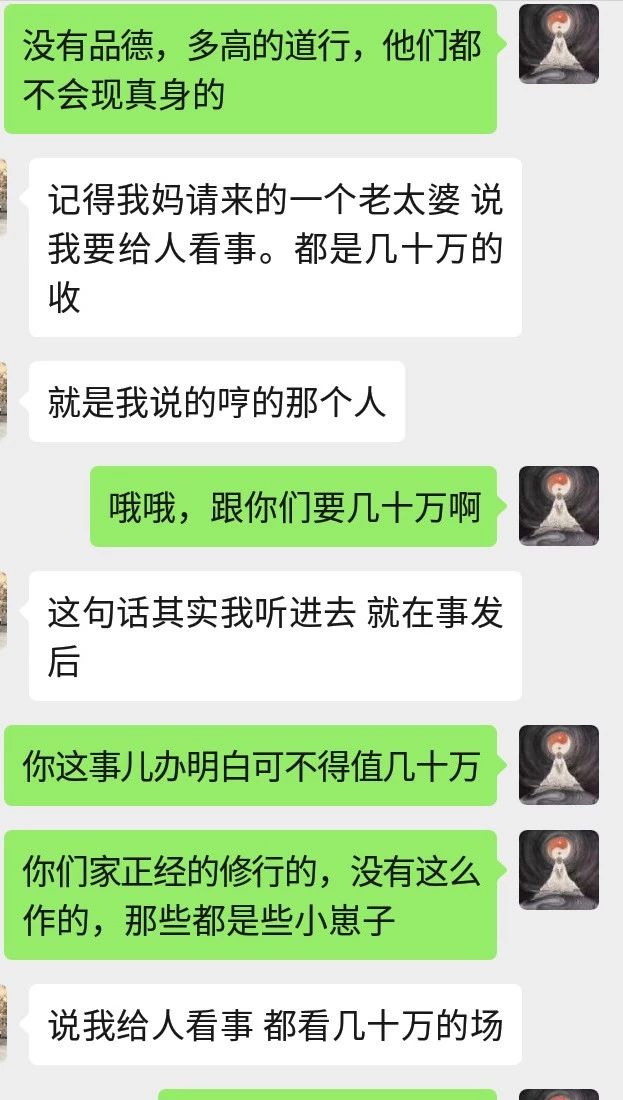This screenshot has width=623, height=1100.
Task: Open sender avatar beside "没有品德，多高的道行" message
Action: click(x=558, y=44)
